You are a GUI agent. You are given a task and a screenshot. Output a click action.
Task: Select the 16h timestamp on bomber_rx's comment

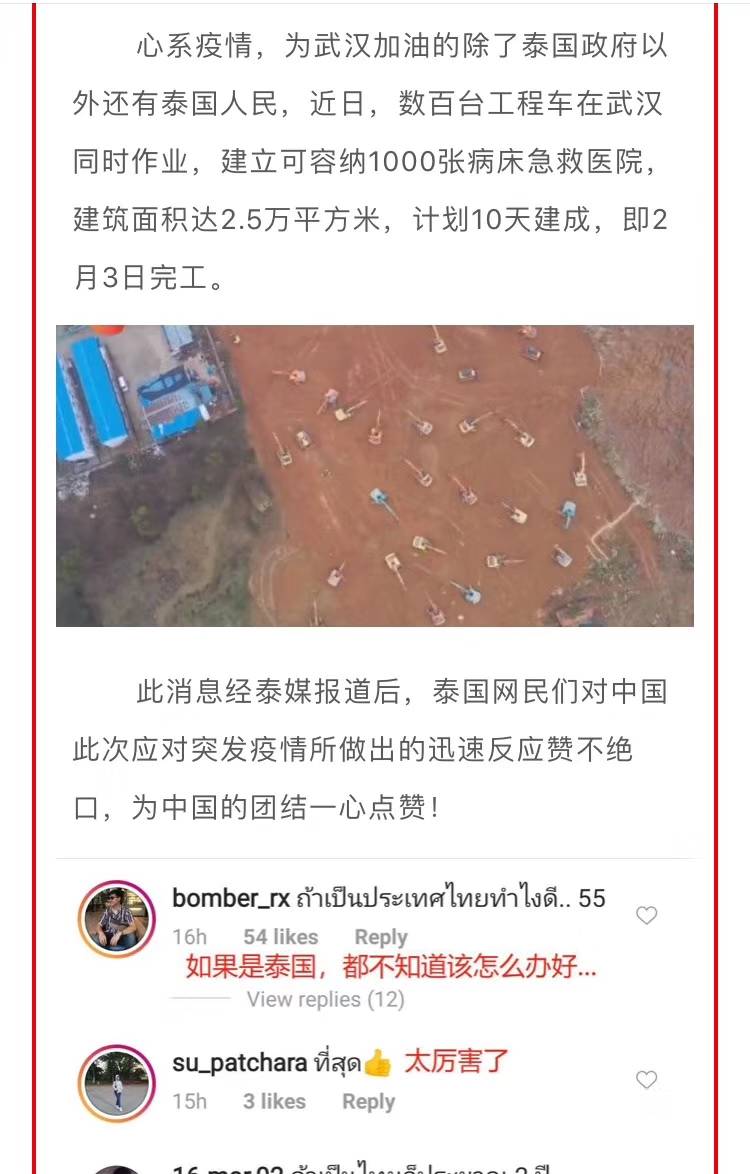[193, 937]
